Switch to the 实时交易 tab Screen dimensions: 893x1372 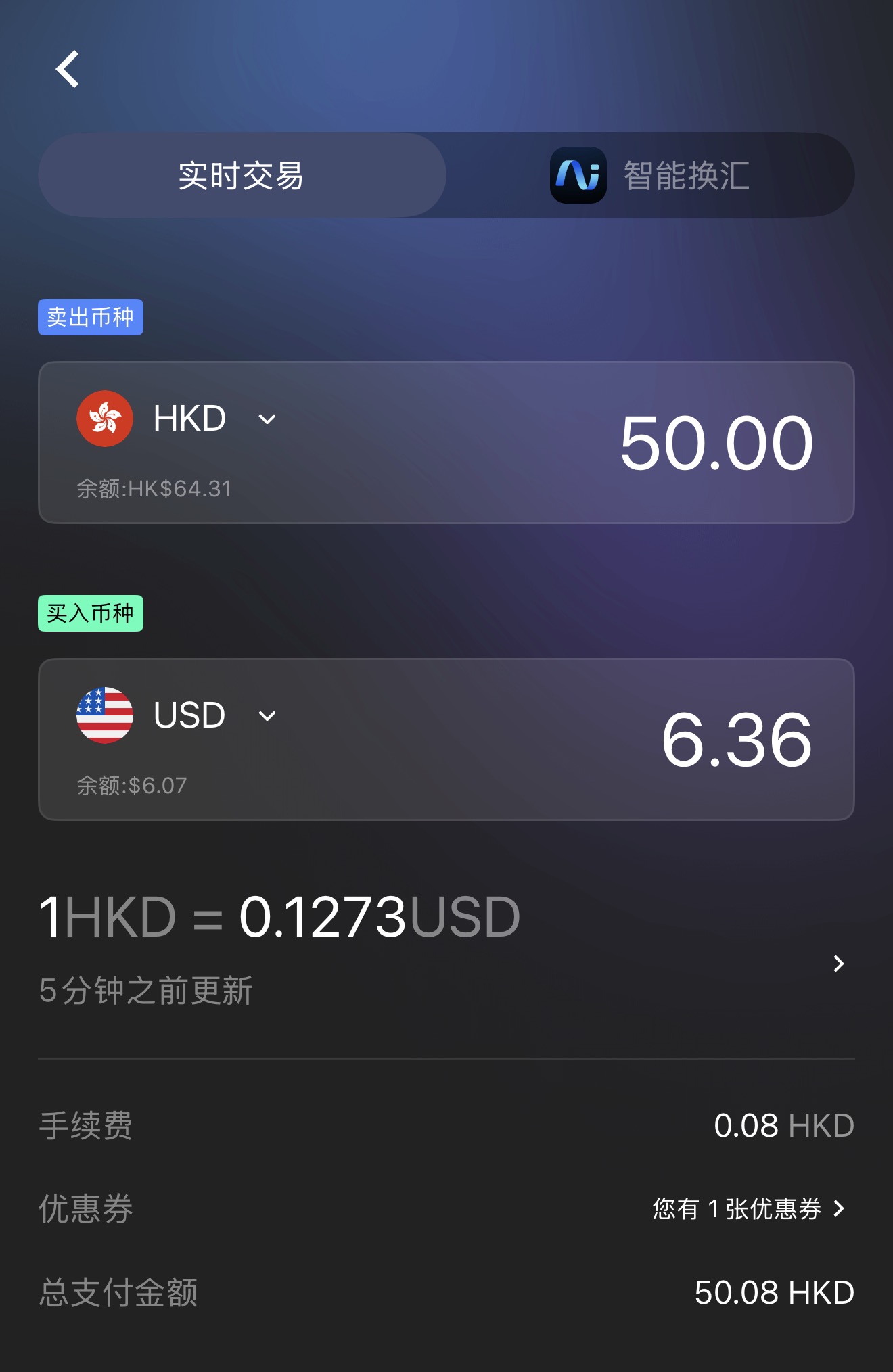pos(242,175)
